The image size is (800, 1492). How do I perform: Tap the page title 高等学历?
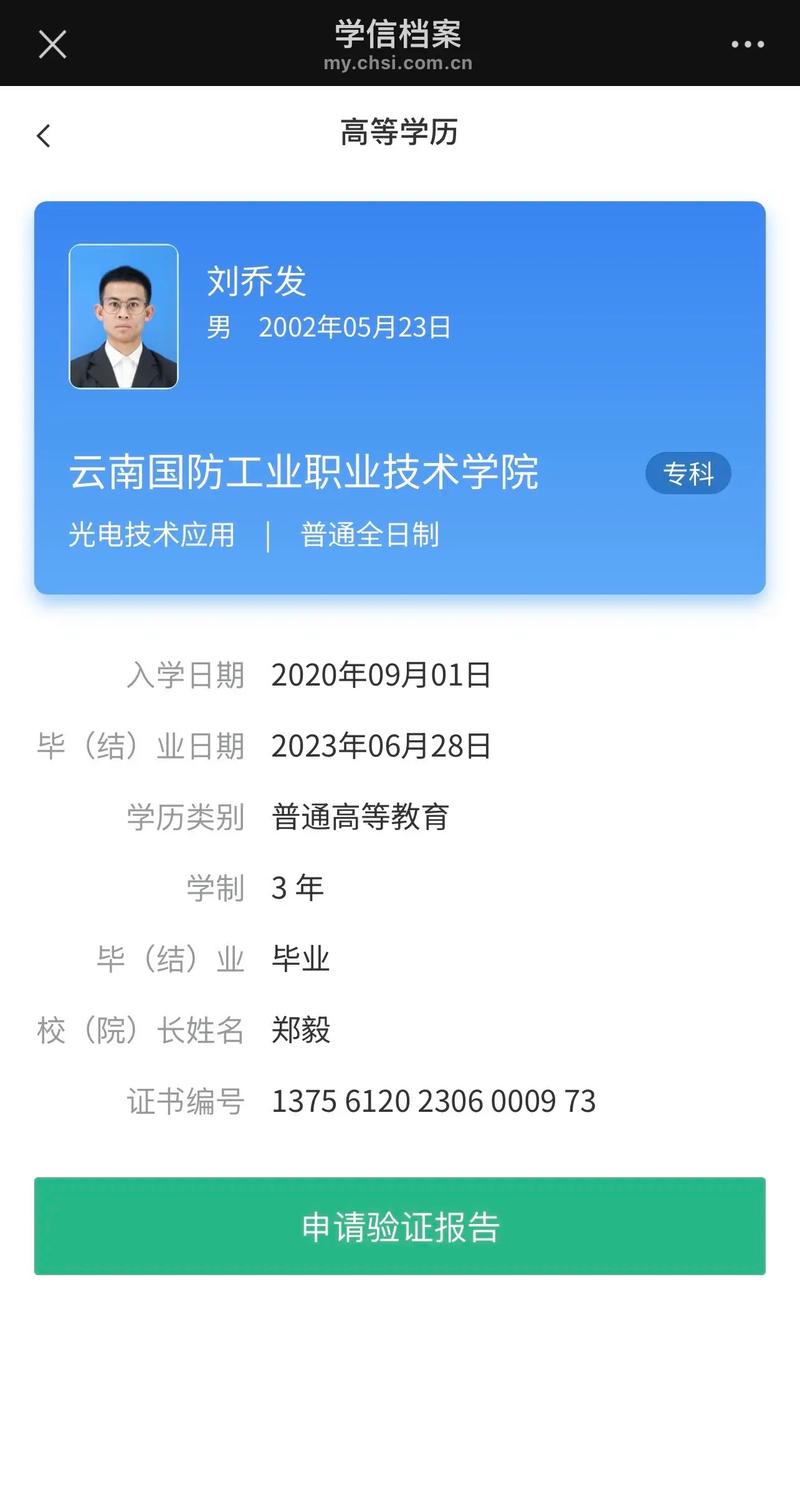click(x=400, y=134)
